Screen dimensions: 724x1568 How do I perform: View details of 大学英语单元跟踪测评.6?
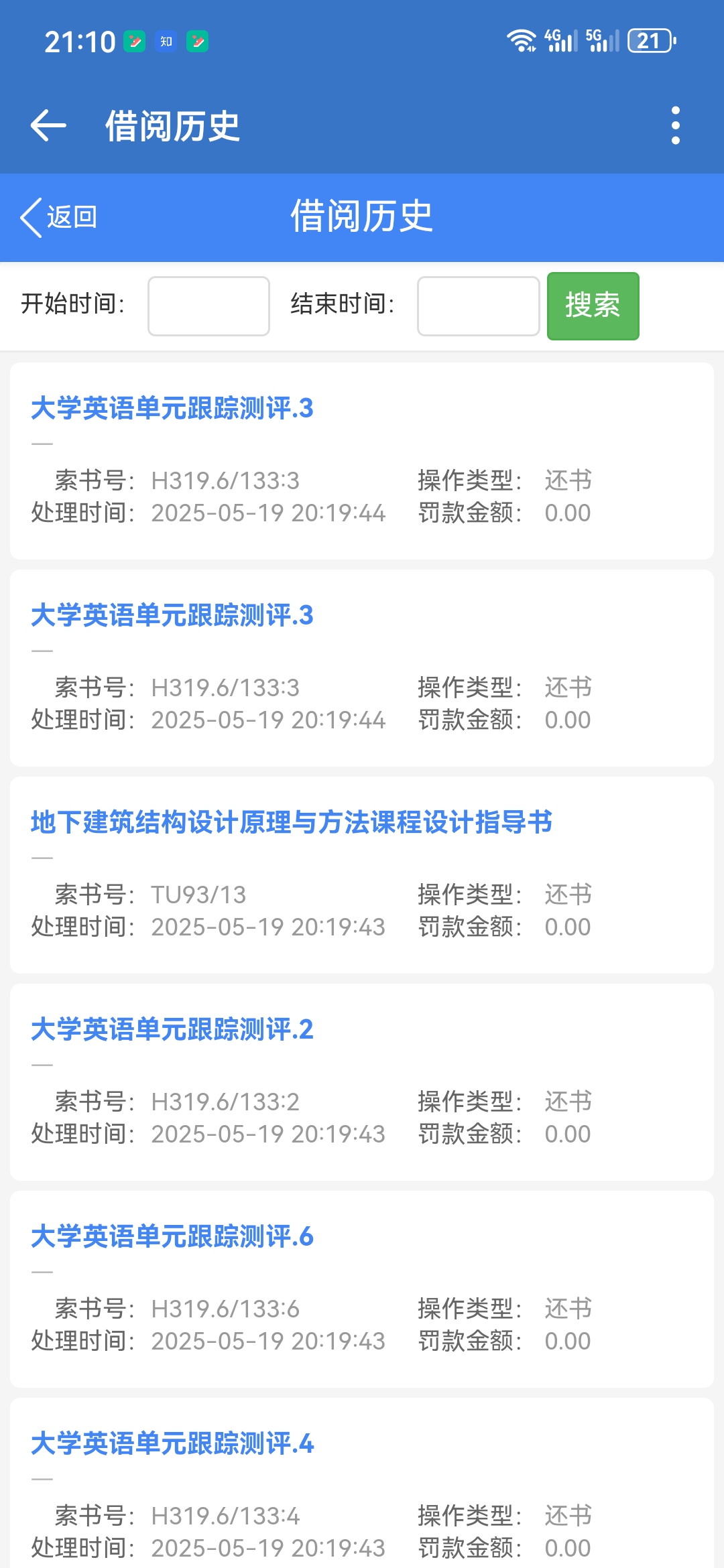click(x=172, y=1236)
